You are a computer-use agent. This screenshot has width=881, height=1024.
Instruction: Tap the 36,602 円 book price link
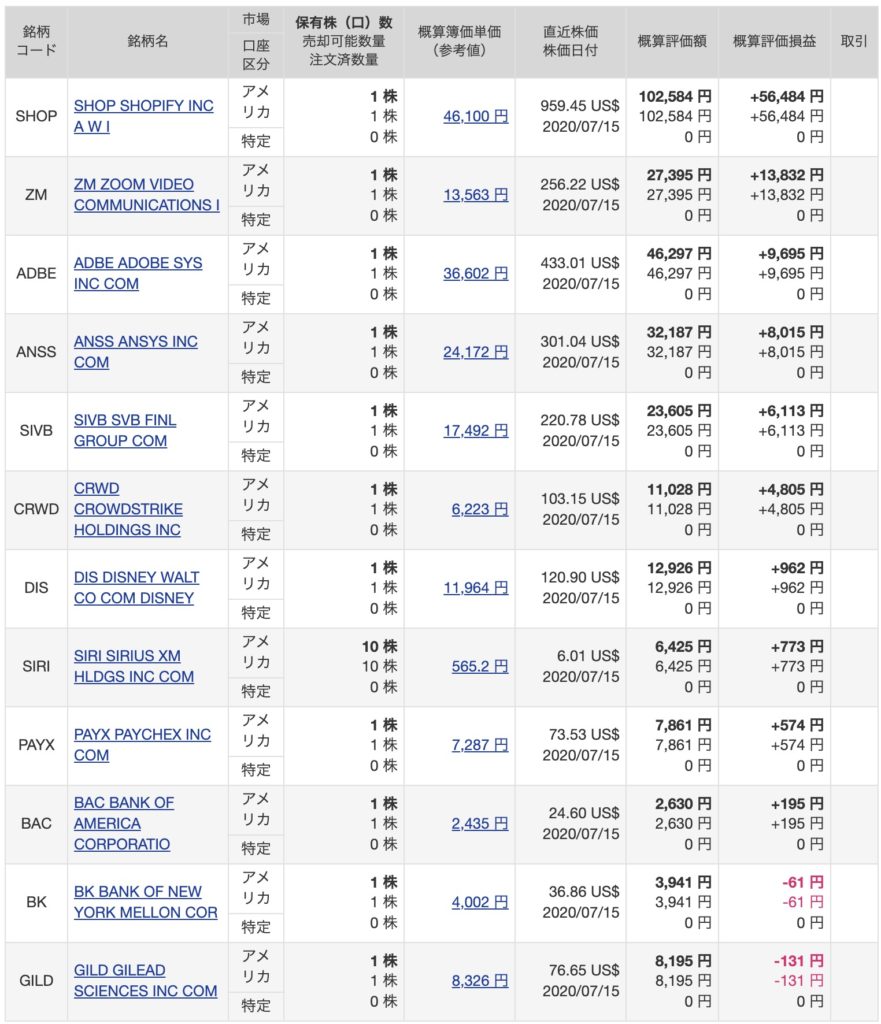(475, 273)
